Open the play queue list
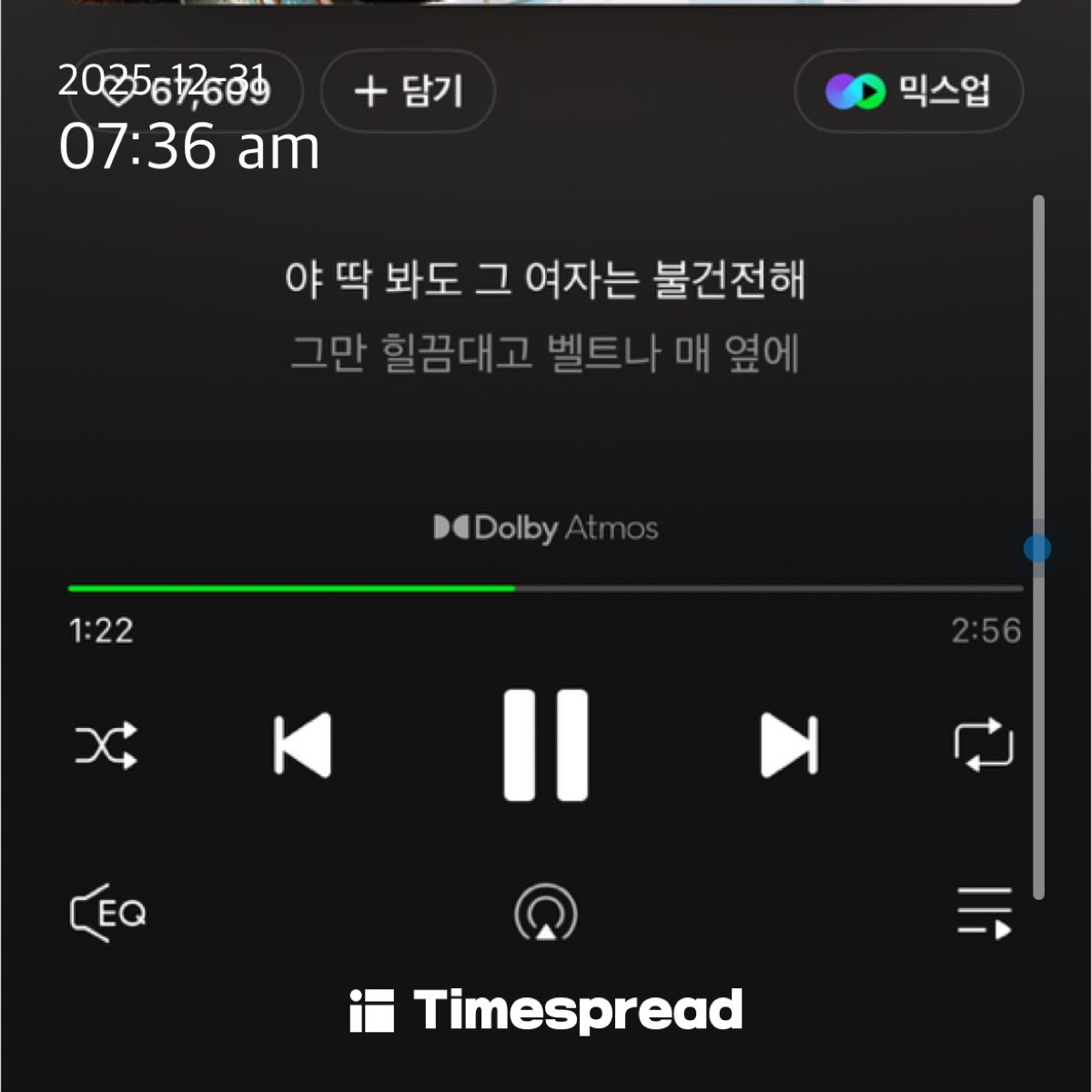 985,913
